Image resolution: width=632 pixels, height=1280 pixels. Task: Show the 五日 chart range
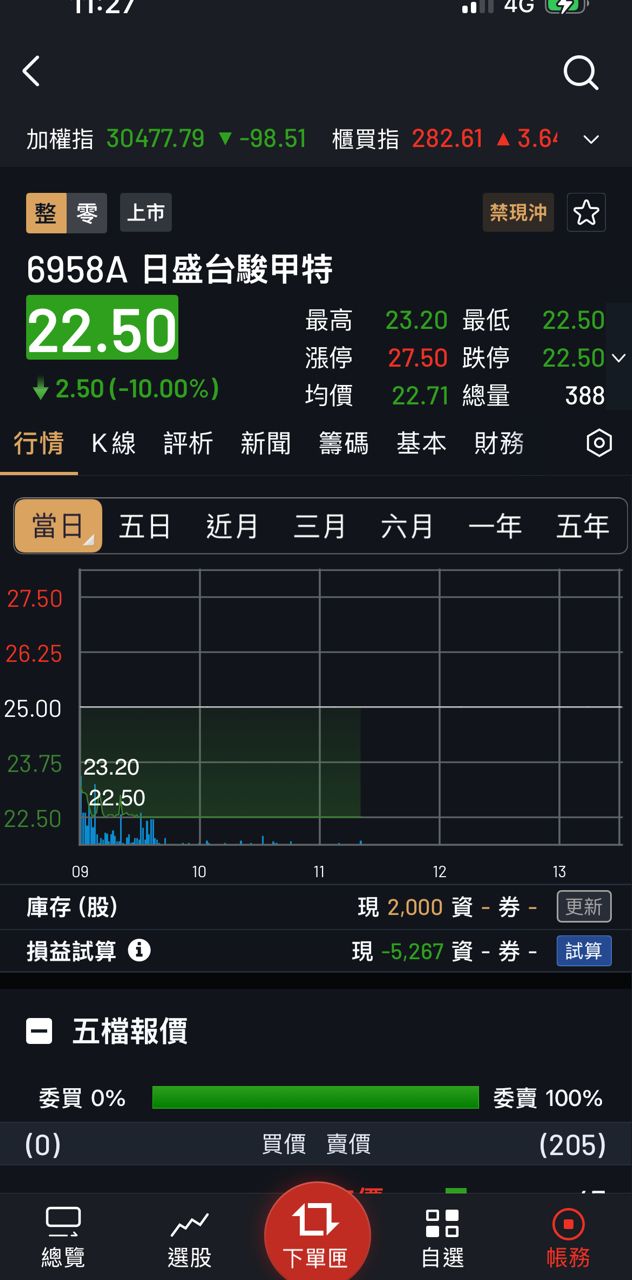point(145,526)
